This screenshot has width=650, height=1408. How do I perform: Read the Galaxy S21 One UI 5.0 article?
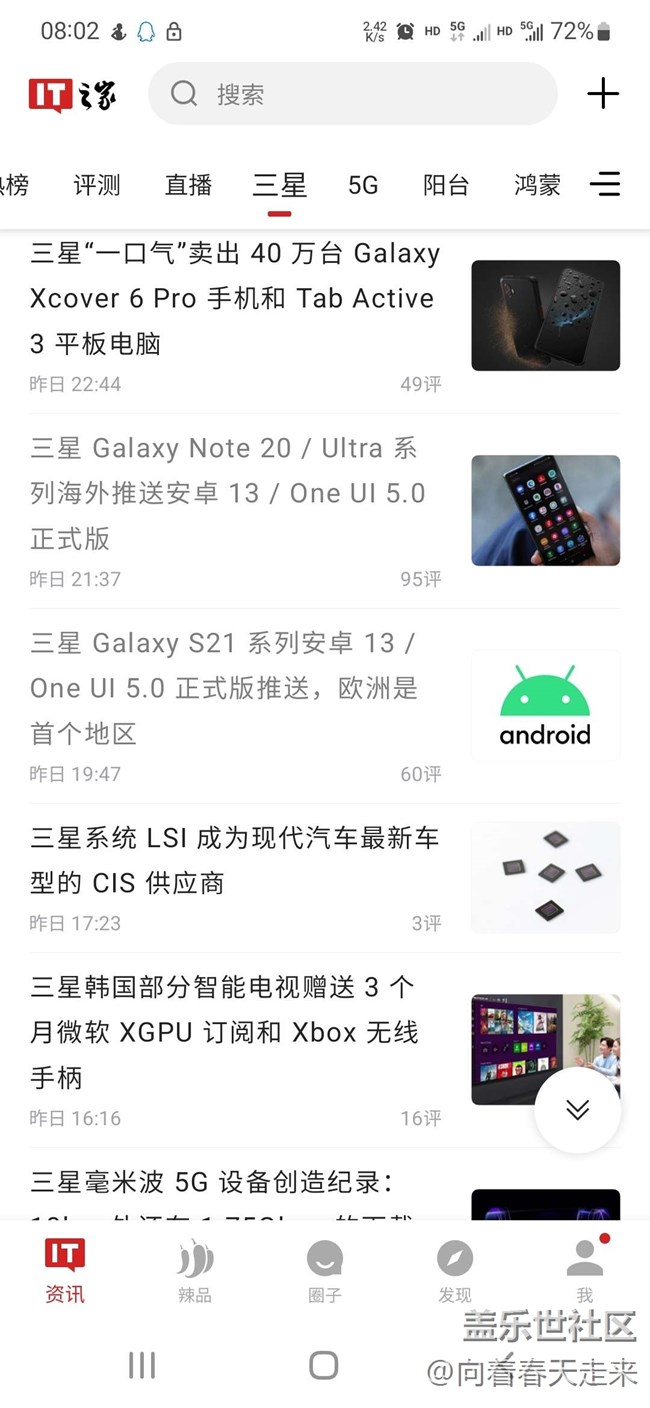[225, 688]
